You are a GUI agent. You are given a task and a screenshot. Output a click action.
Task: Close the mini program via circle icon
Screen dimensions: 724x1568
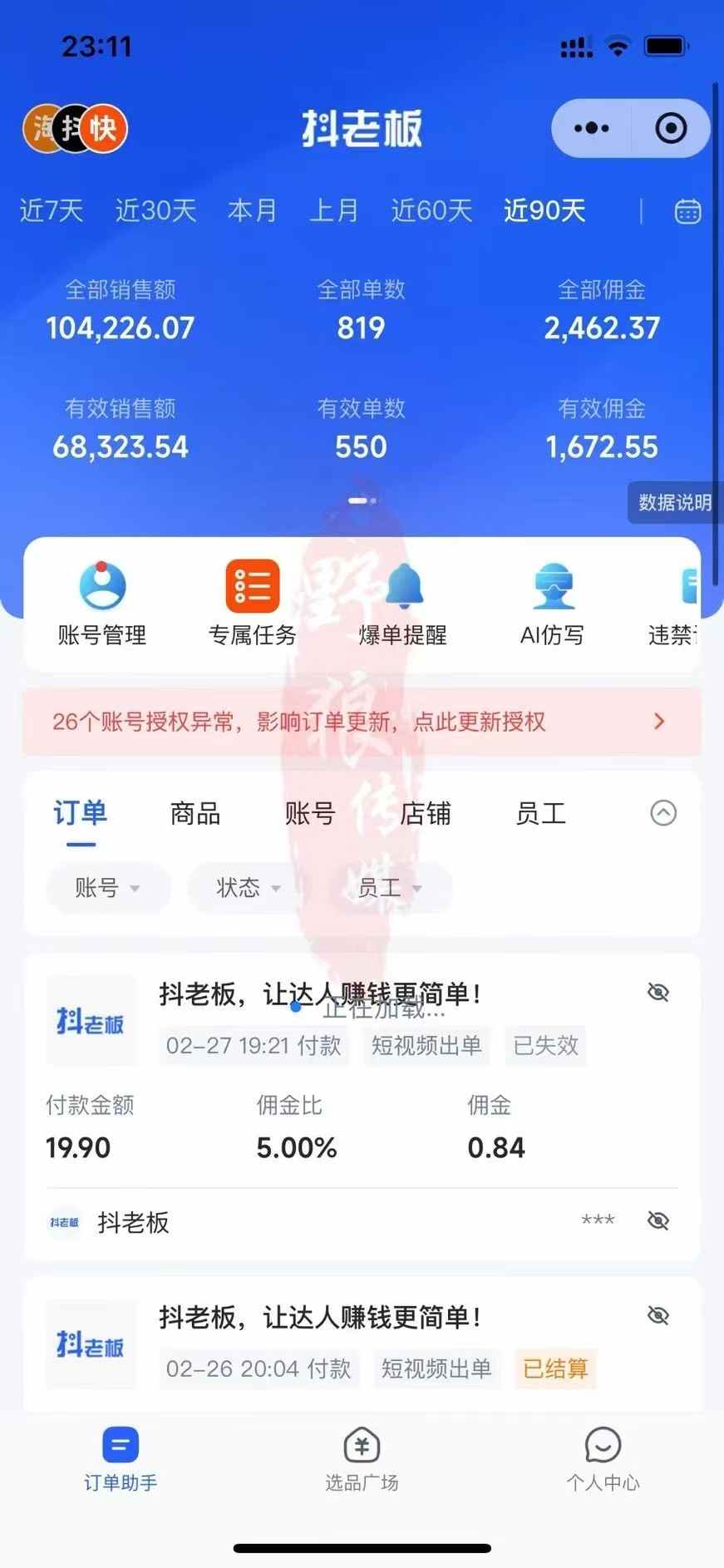coord(671,128)
